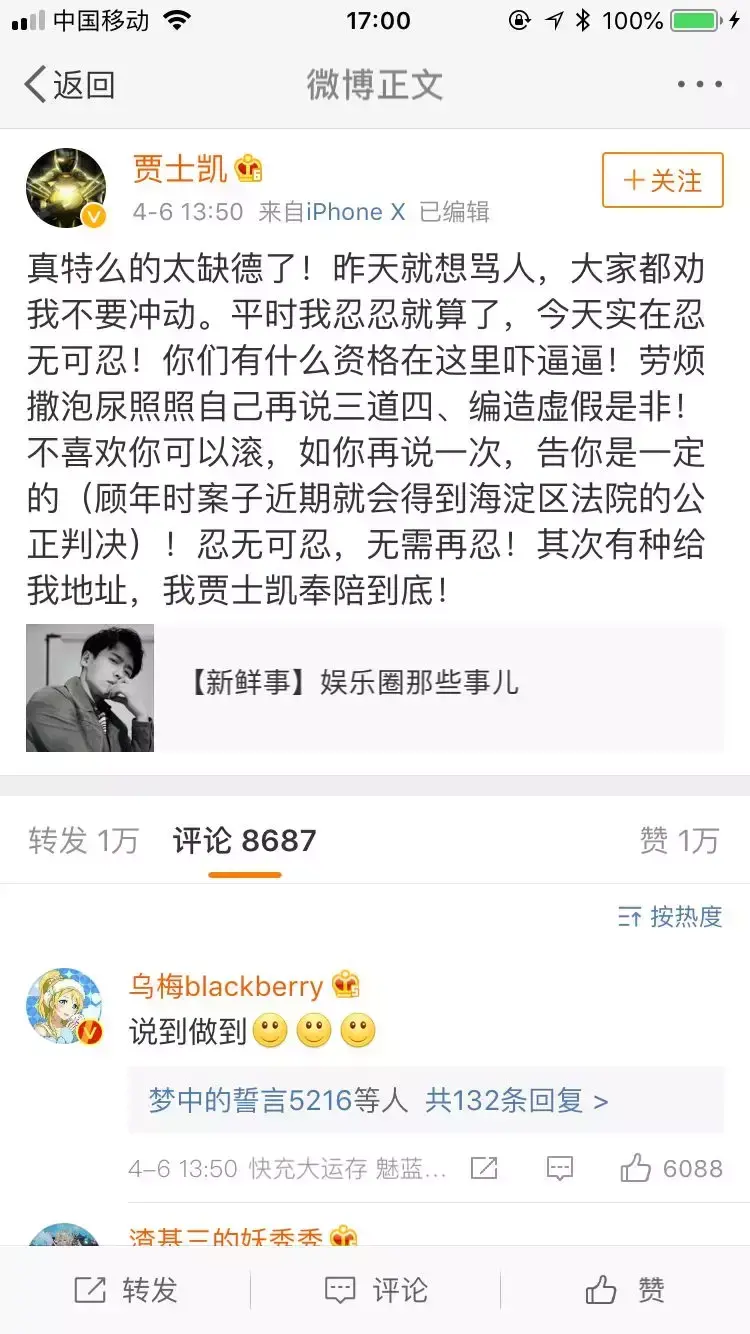
Task: Open username 贾士凯 link
Action: [x=180, y=169]
